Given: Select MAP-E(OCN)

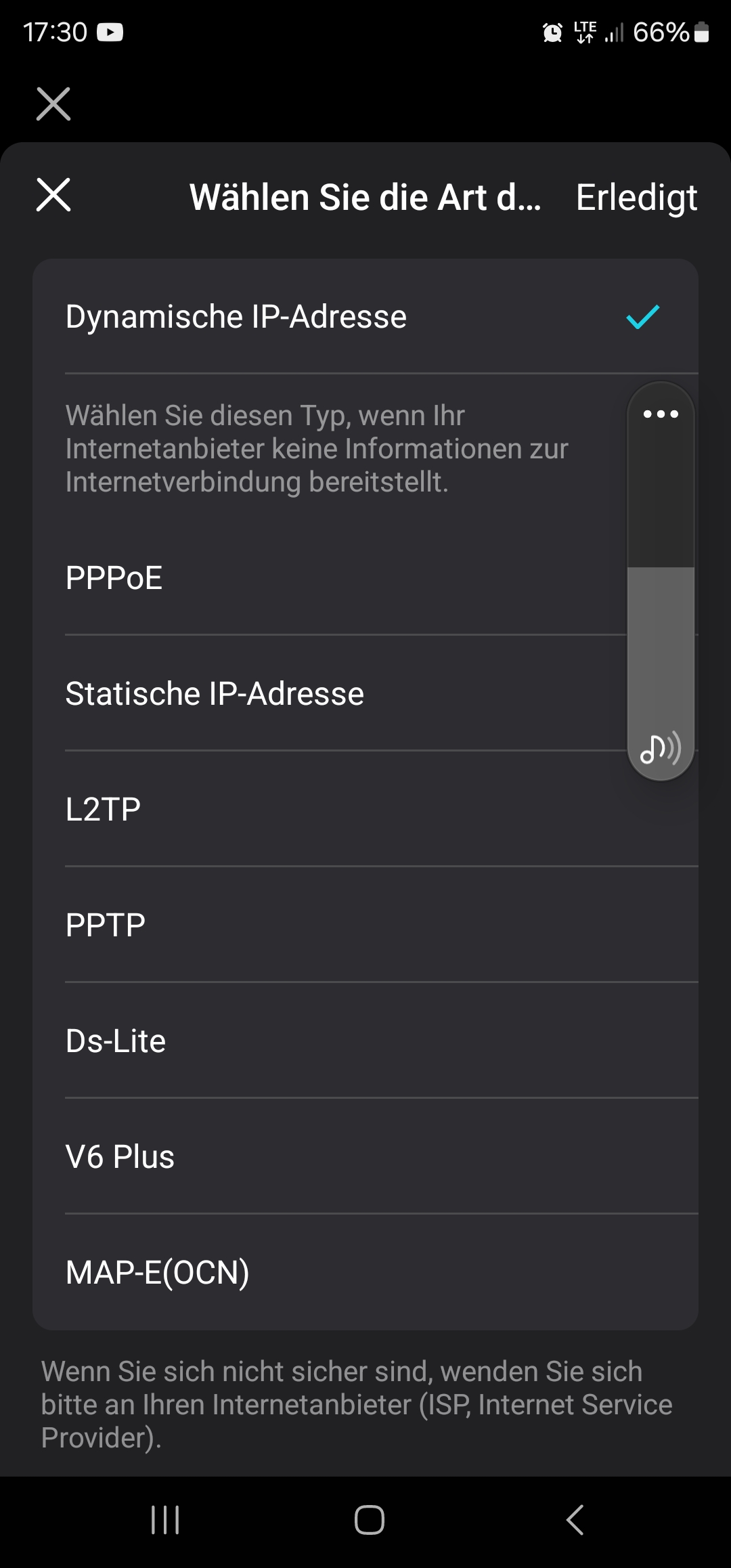Looking at the screenshot, I should (365, 1272).
